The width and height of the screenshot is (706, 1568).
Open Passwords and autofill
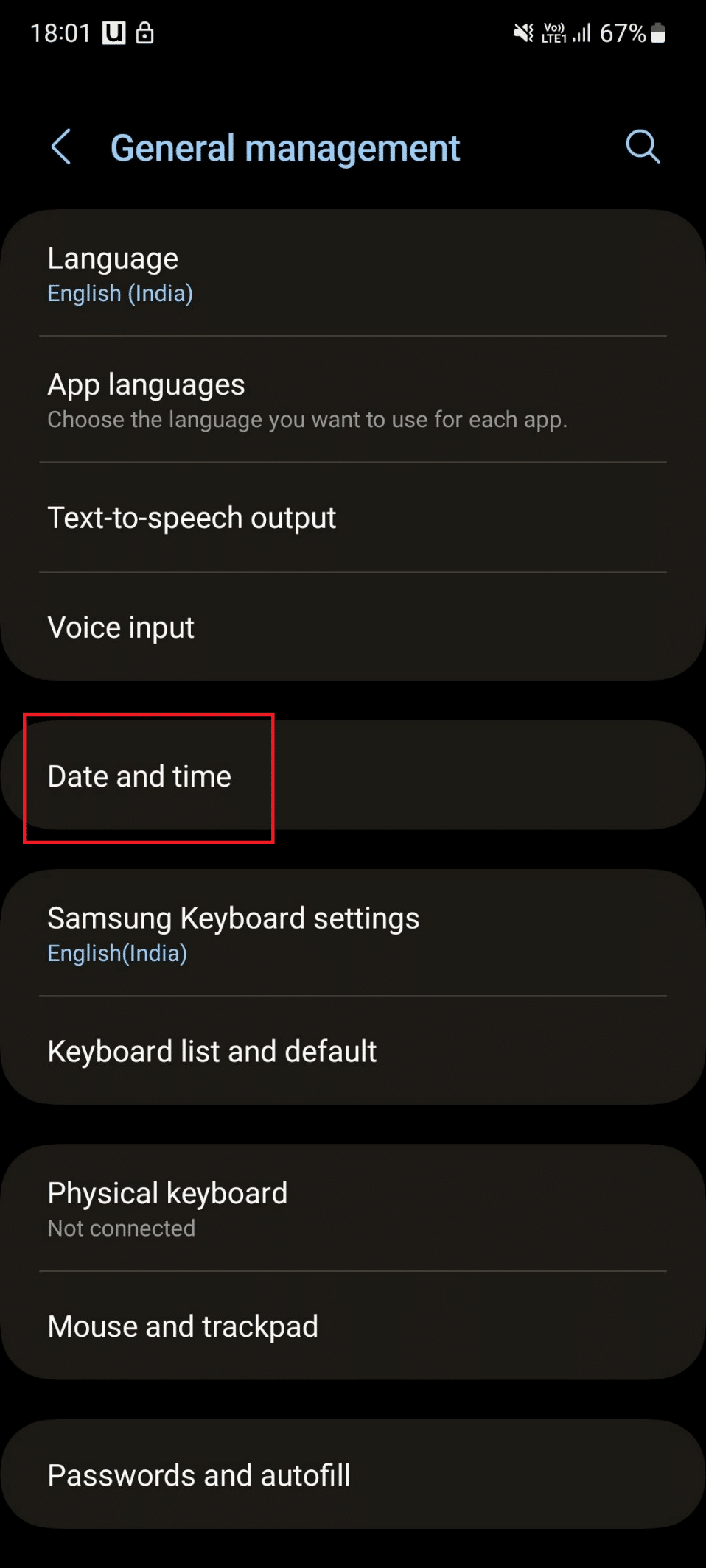click(x=352, y=1474)
